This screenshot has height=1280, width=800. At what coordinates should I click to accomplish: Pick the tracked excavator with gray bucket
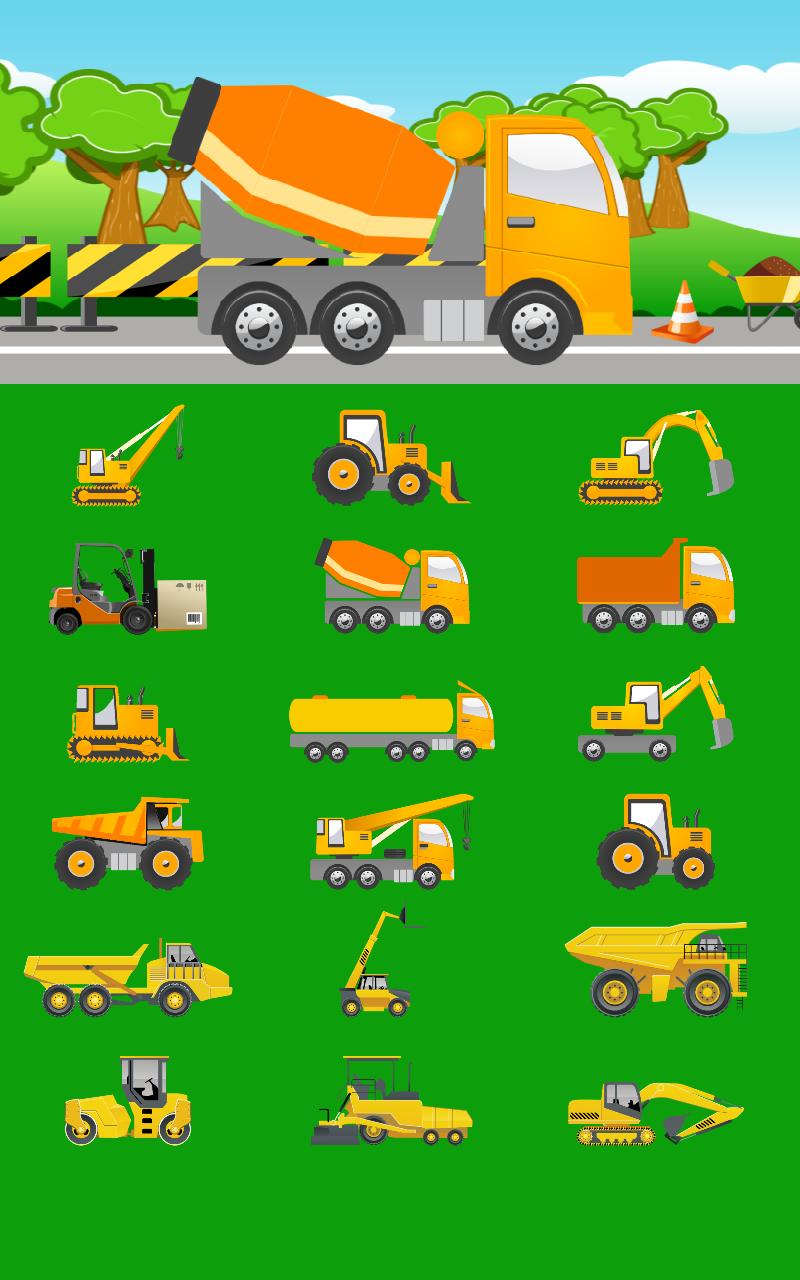655,457
